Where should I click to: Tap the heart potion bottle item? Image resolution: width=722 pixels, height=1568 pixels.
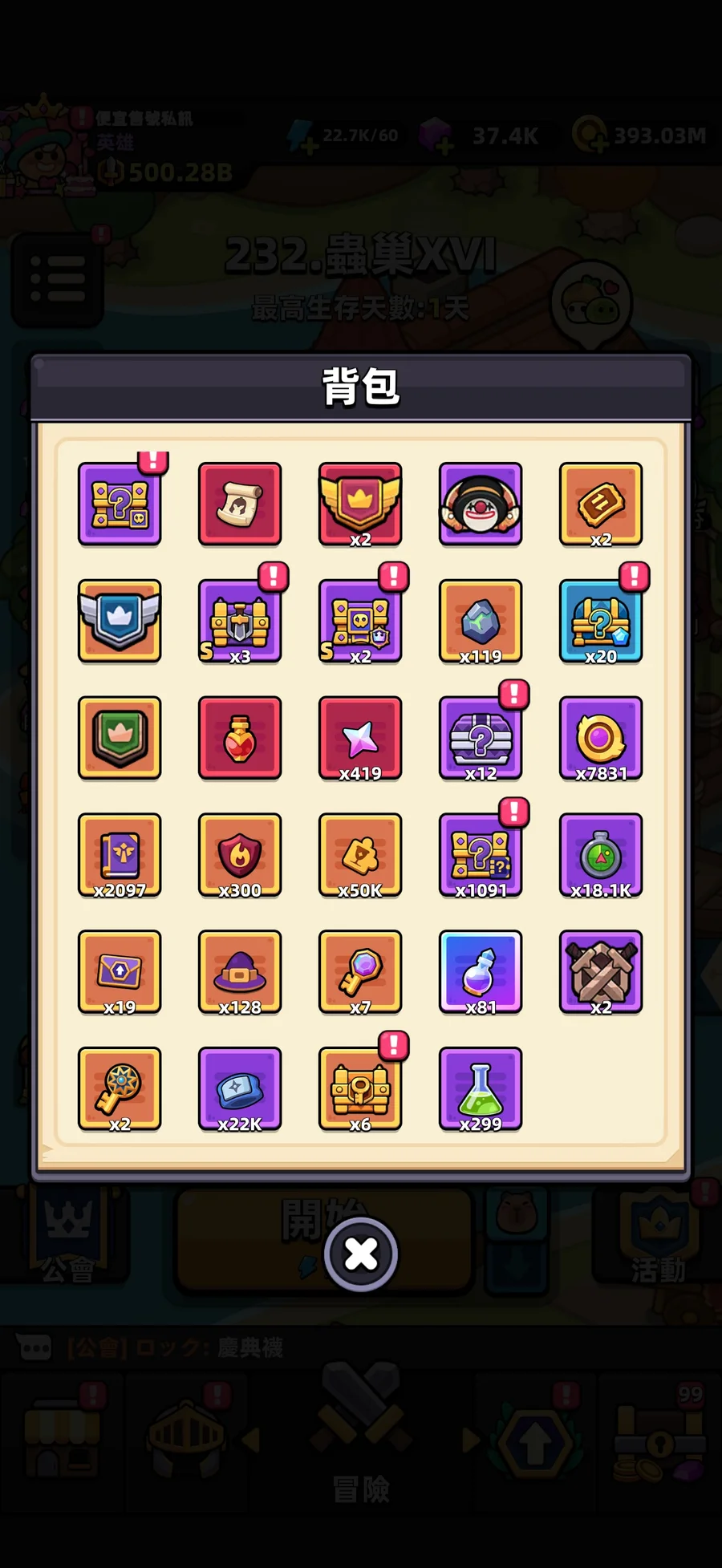pos(240,738)
